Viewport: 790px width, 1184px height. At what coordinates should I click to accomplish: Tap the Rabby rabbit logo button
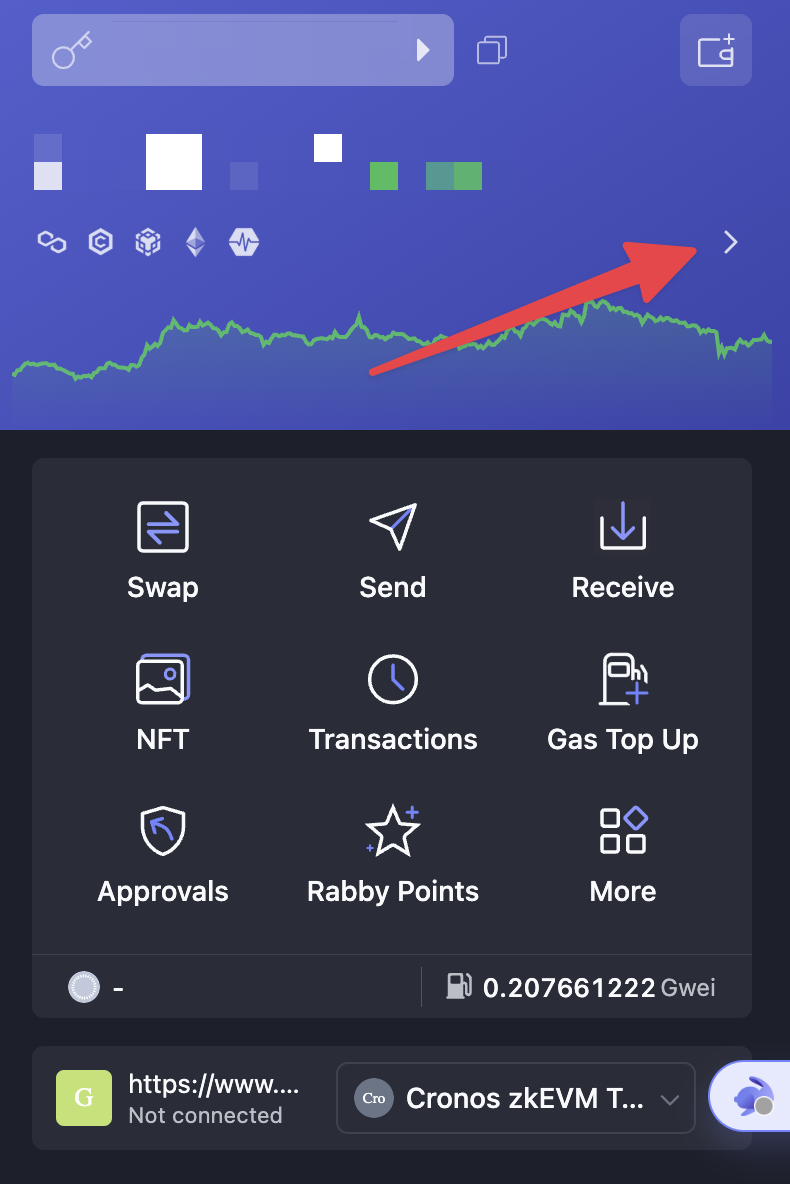coord(752,1098)
